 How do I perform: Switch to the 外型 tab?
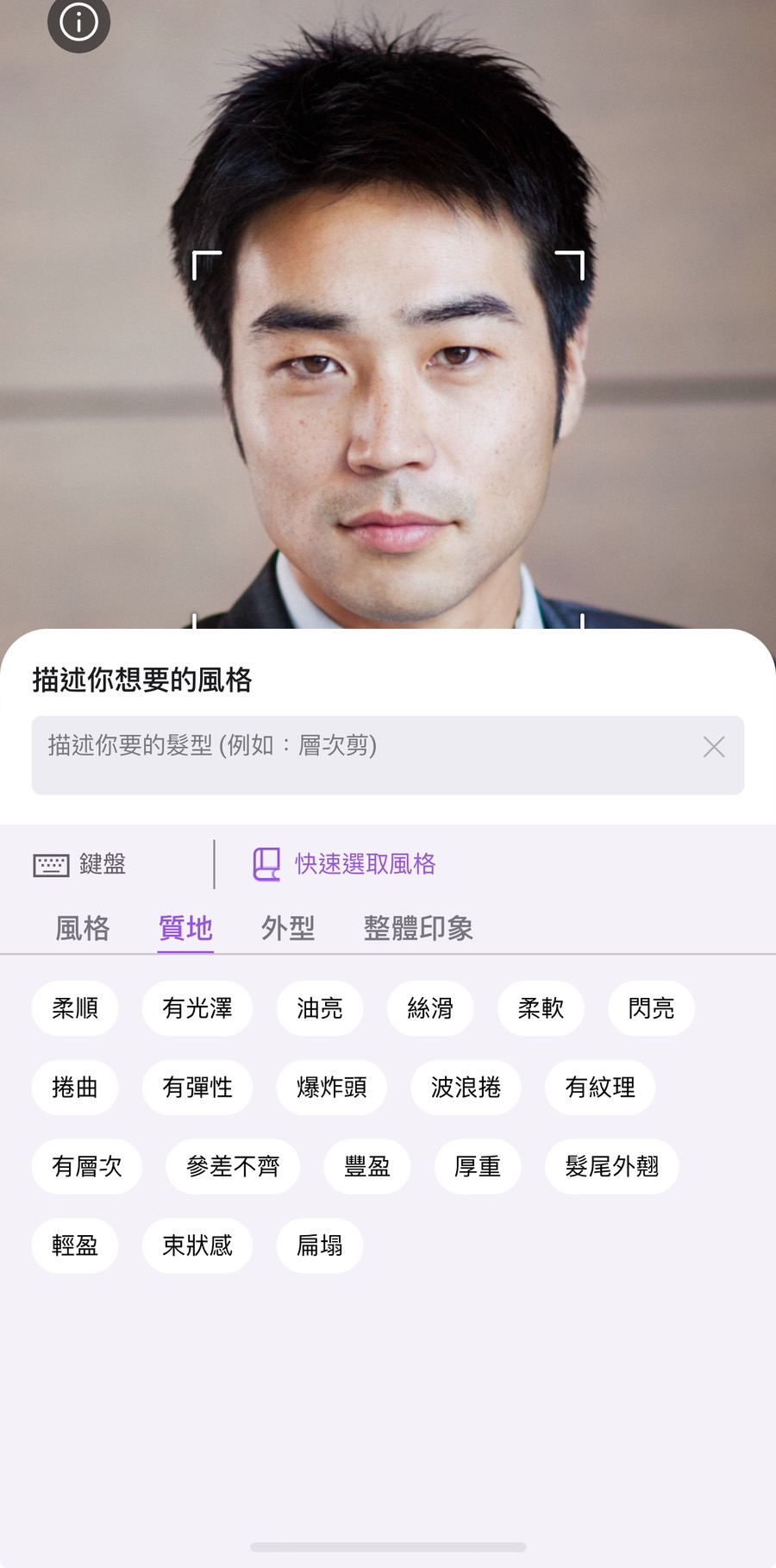(288, 928)
